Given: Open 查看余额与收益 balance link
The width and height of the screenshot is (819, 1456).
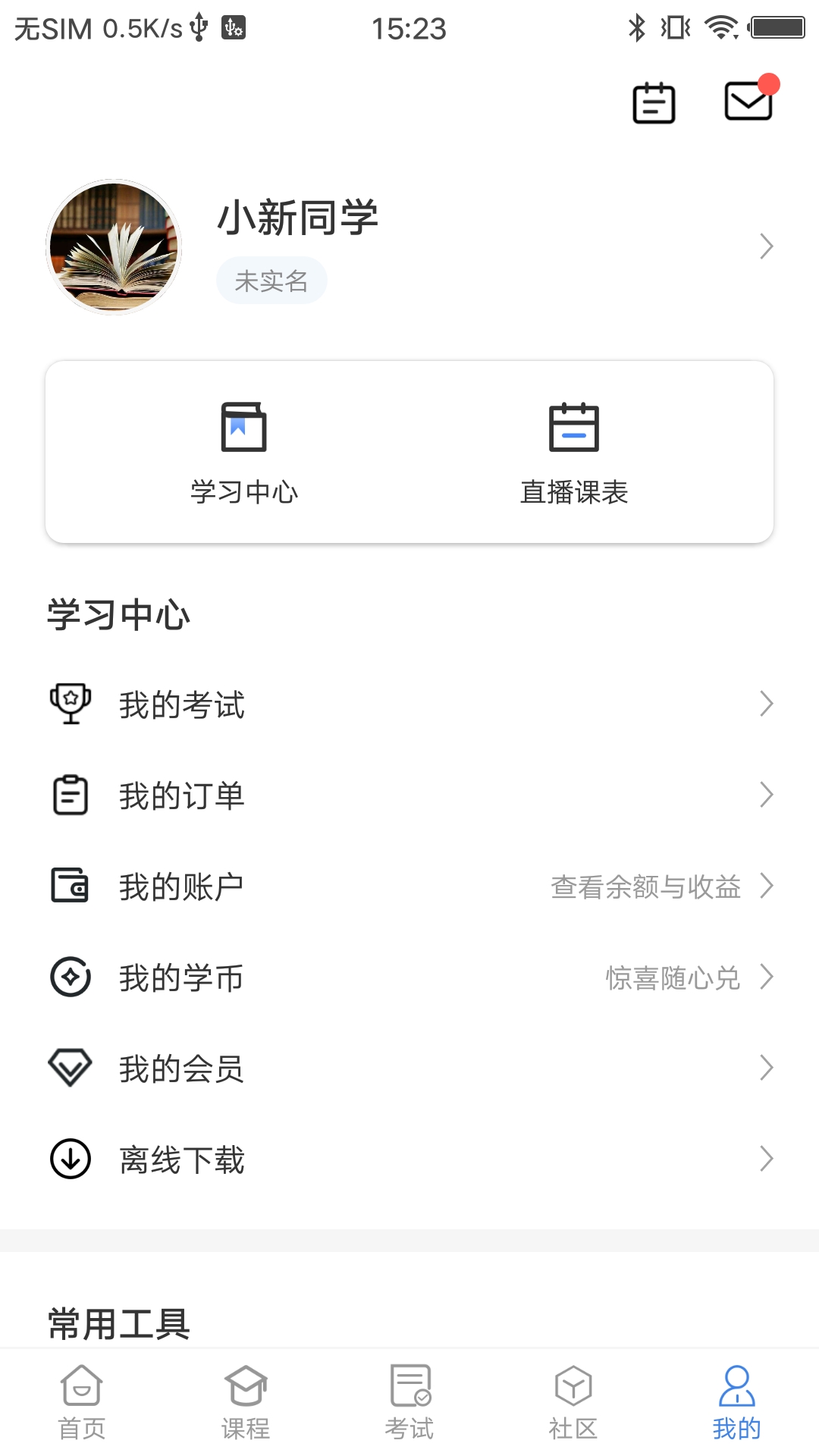Looking at the screenshot, I should pyautogui.click(x=646, y=886).
